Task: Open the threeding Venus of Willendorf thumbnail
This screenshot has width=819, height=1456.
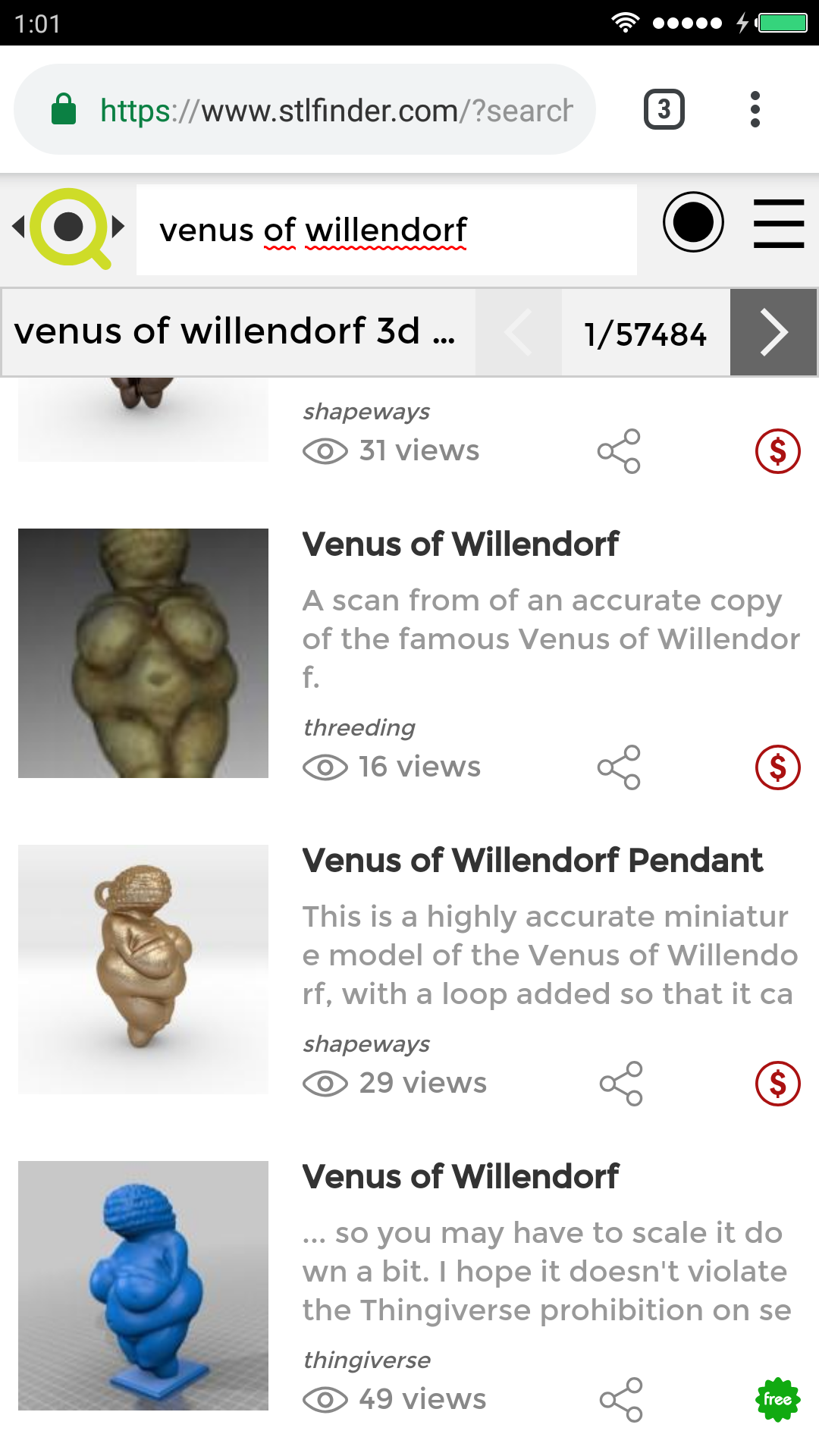Action: 143,653
